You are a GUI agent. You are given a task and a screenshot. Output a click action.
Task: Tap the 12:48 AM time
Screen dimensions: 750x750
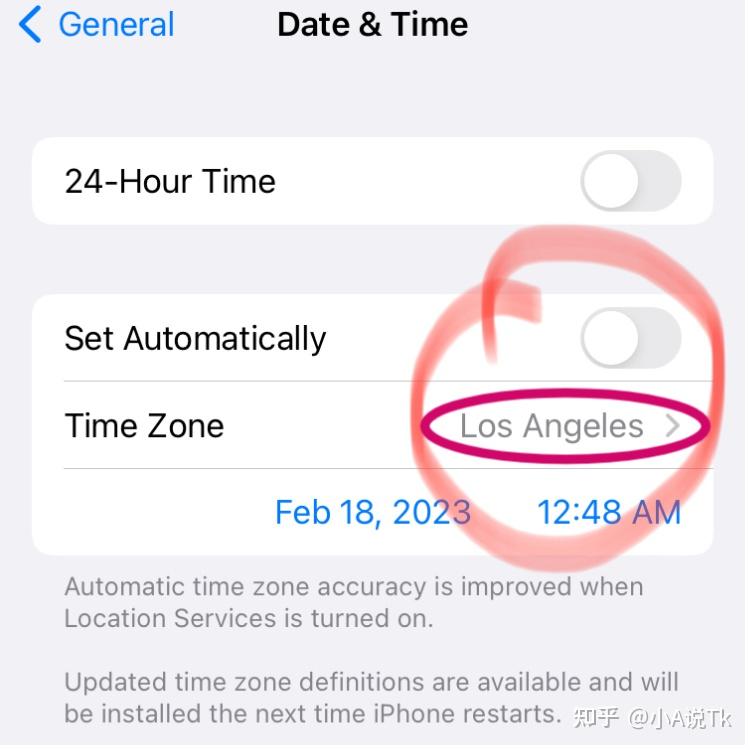[608, 513]
